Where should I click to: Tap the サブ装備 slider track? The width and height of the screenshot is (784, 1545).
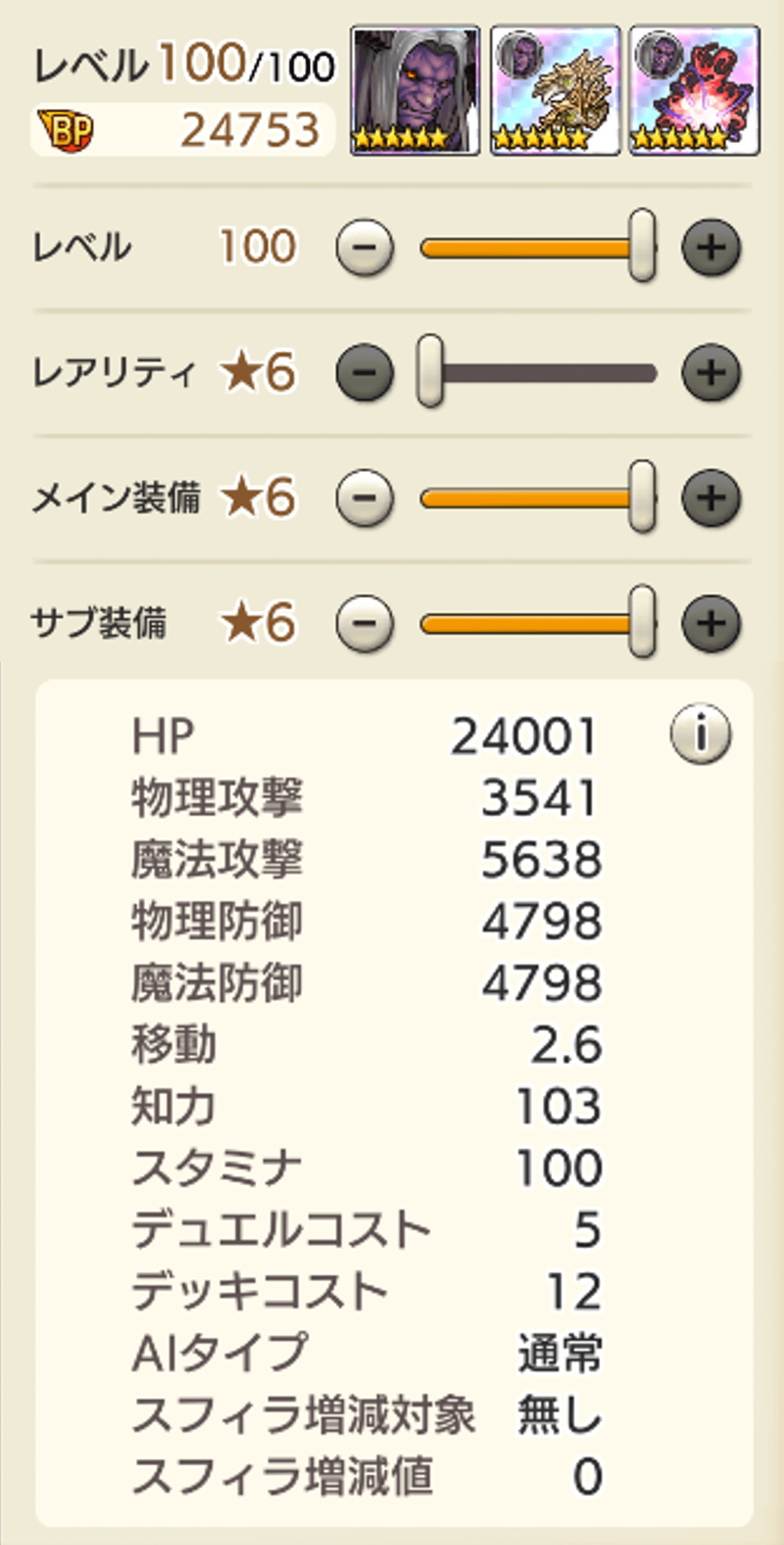529,624
